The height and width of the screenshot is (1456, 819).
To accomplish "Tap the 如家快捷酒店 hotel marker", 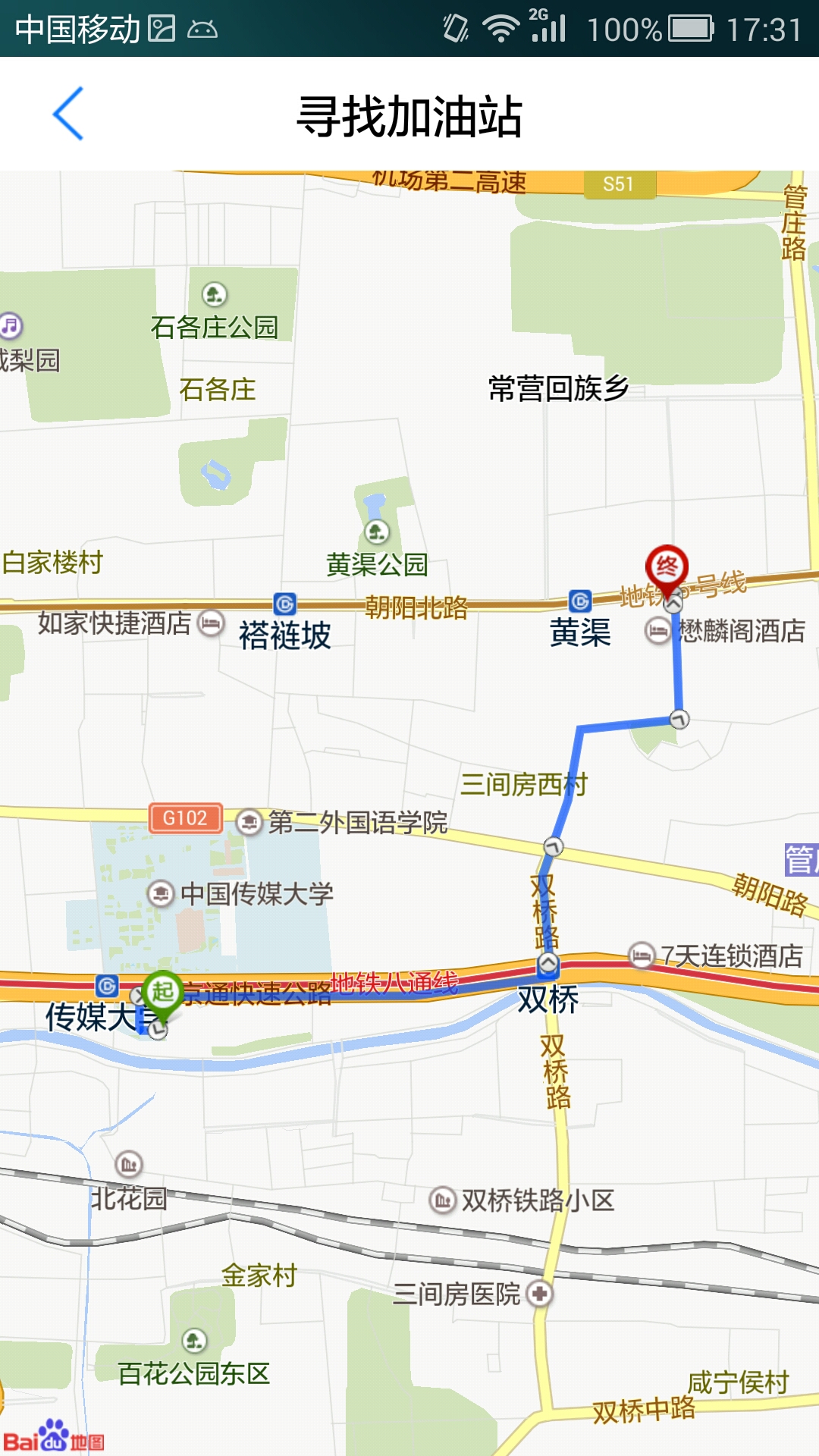I will [x=211, y=623].
